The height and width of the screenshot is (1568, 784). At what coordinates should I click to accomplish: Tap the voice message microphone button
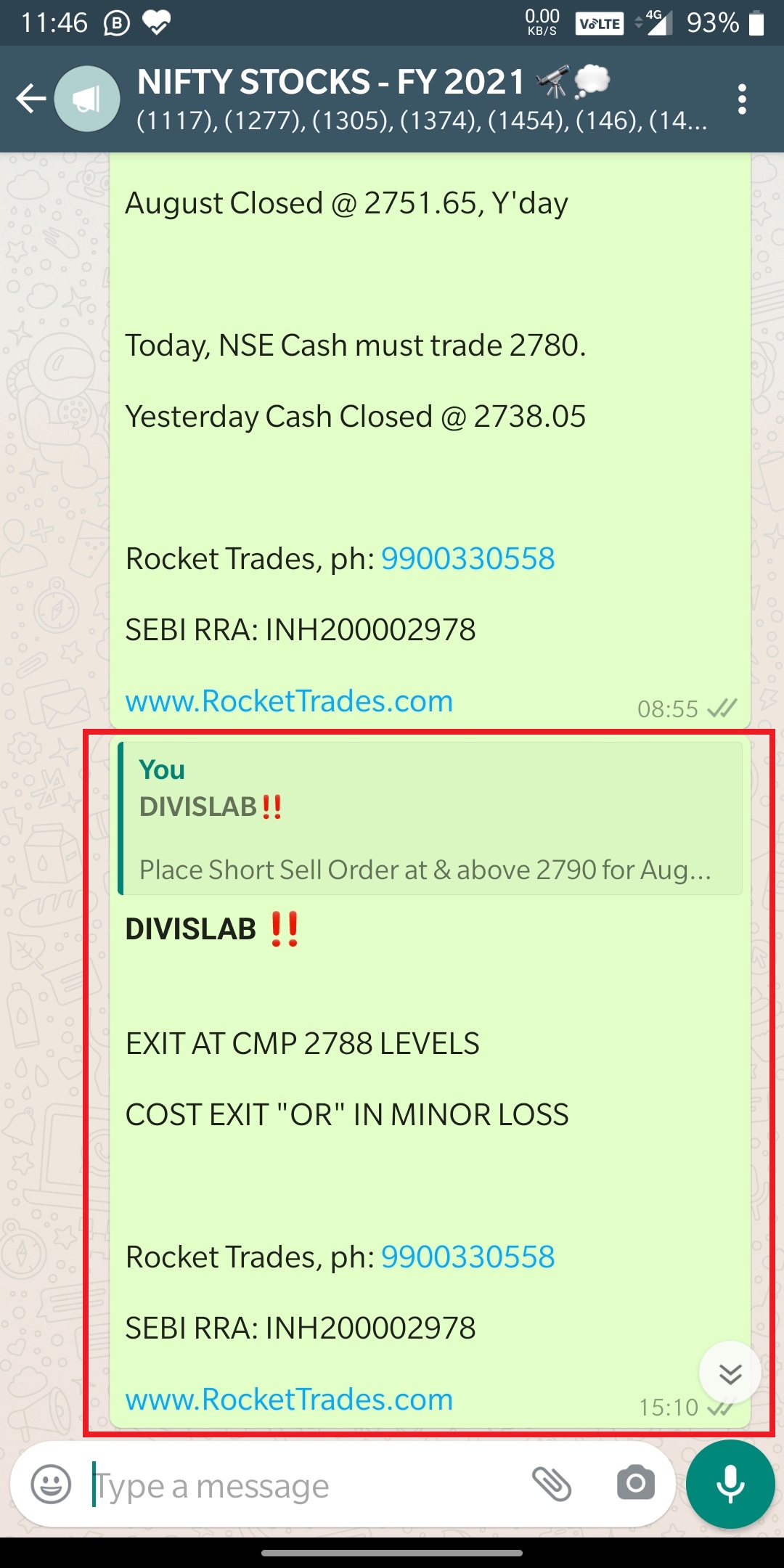[x=730, y=1484]
